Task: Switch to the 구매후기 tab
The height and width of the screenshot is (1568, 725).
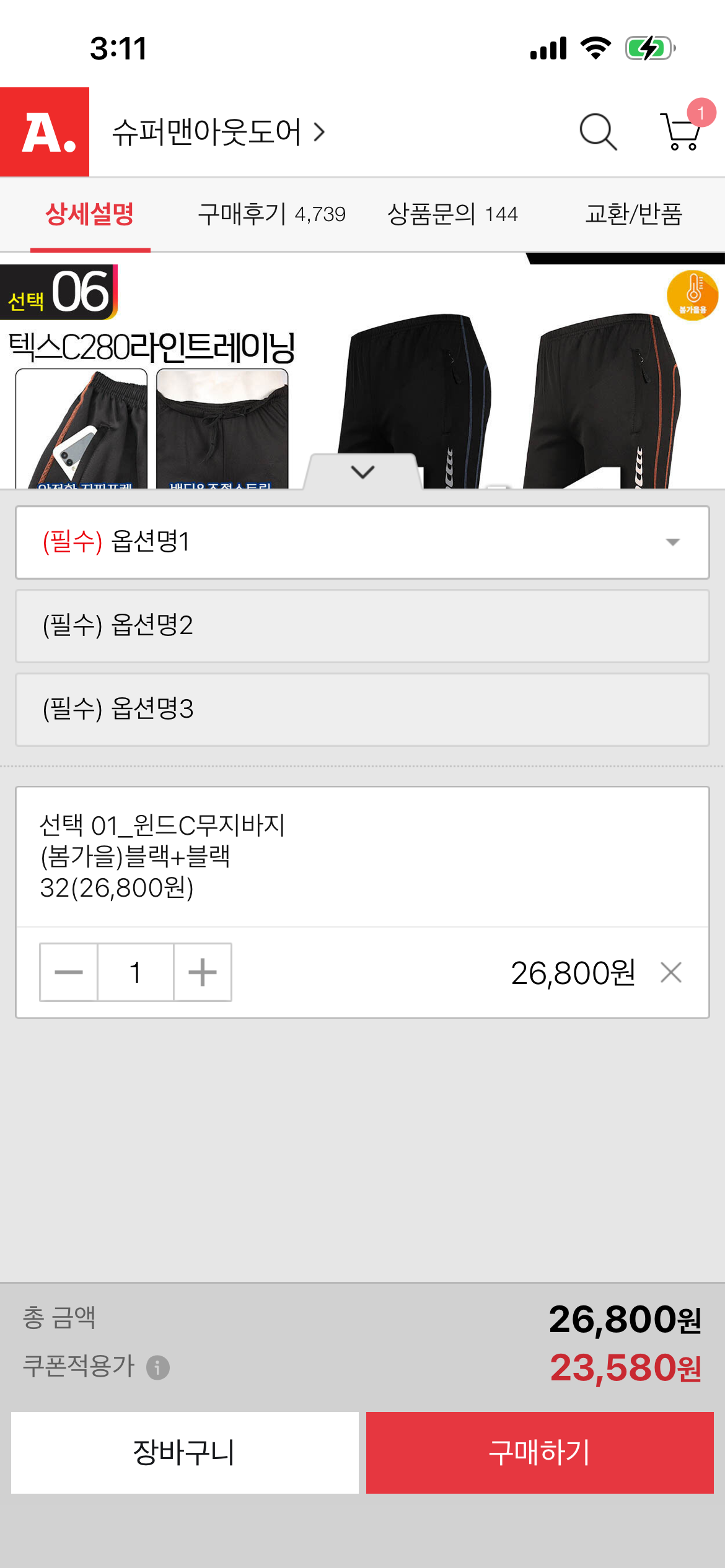Action: tap(271, 214)
